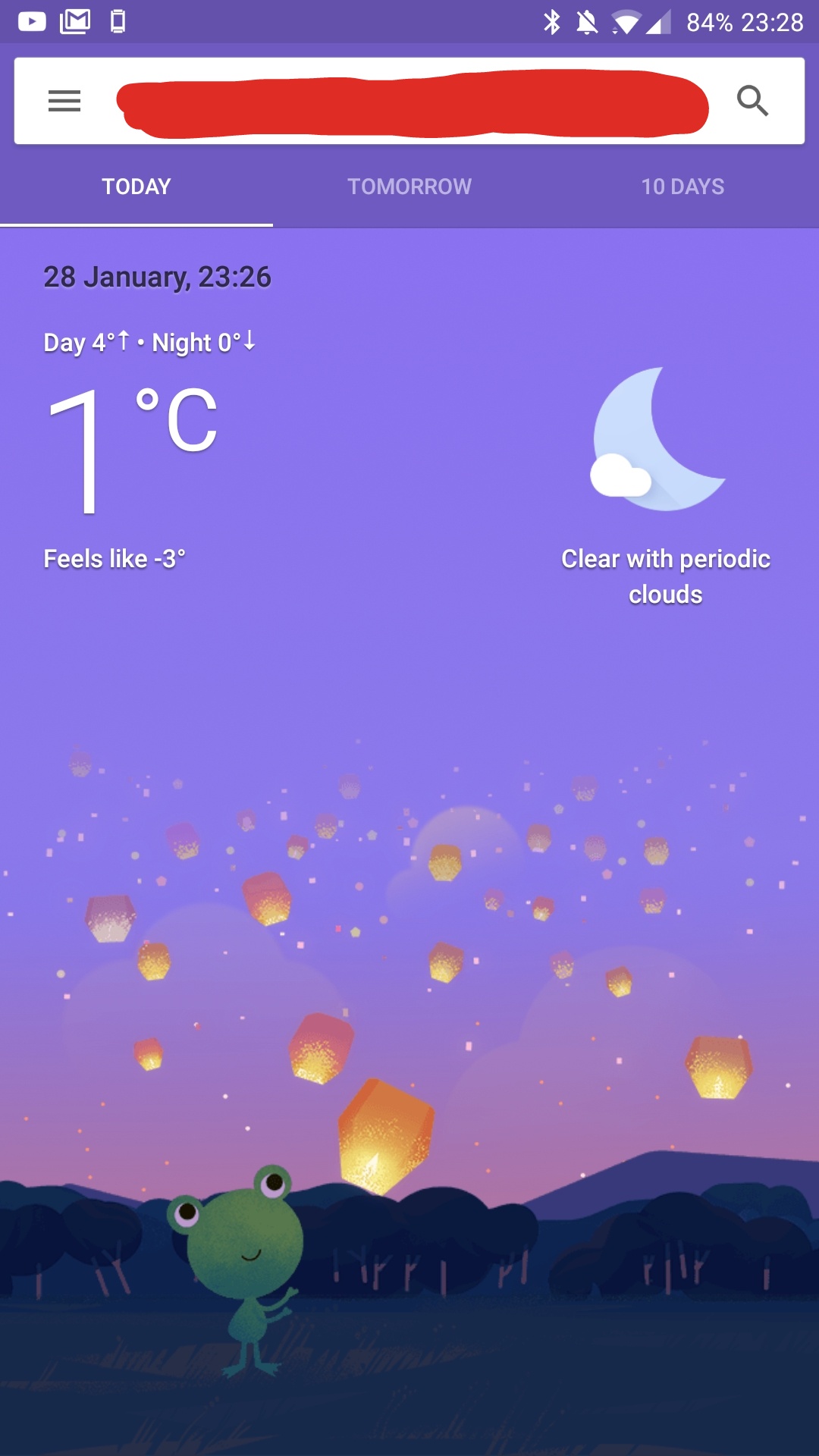
Task: Open the 10 Days forecast tab
Action: (x=682, y=187)
